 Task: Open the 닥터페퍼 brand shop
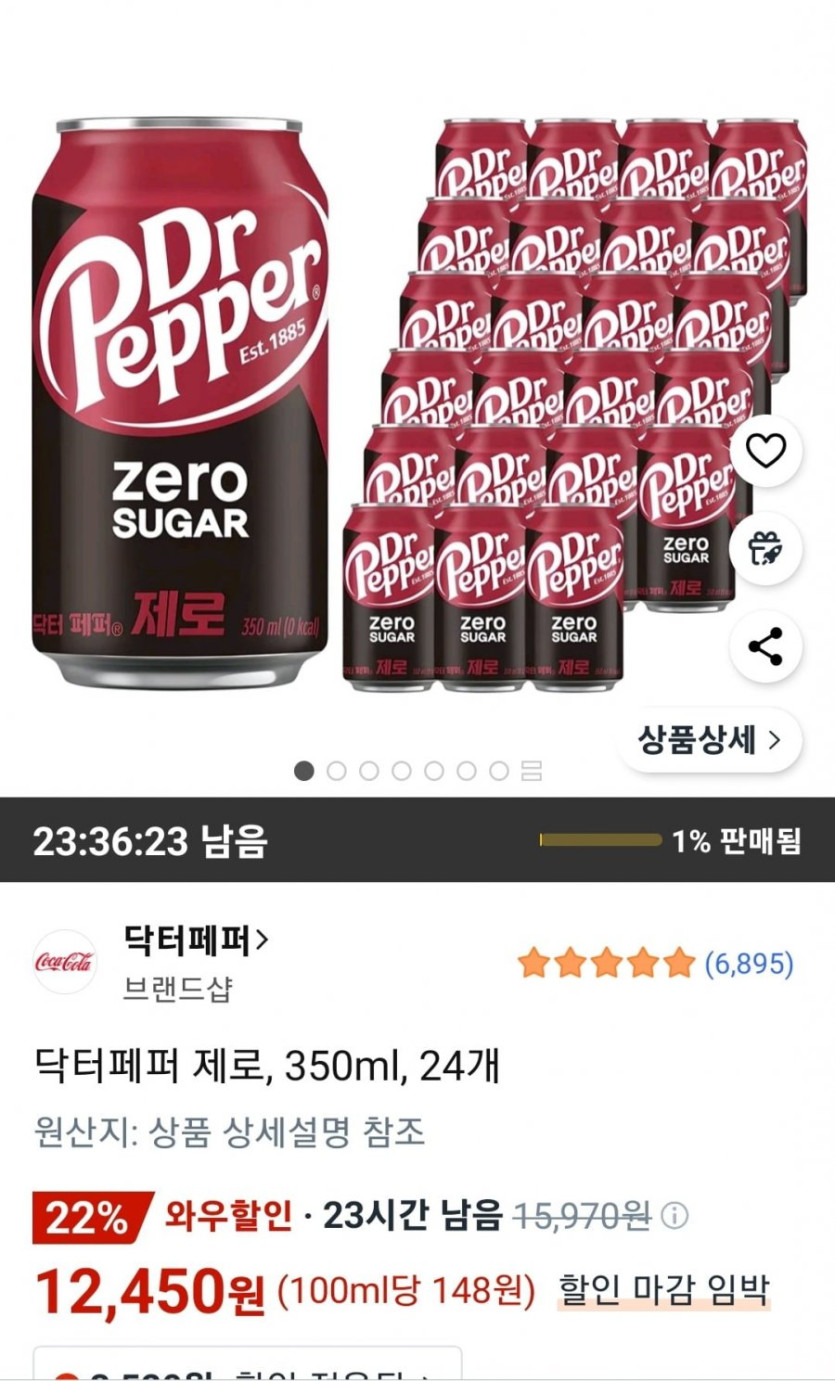coord(196,940)
